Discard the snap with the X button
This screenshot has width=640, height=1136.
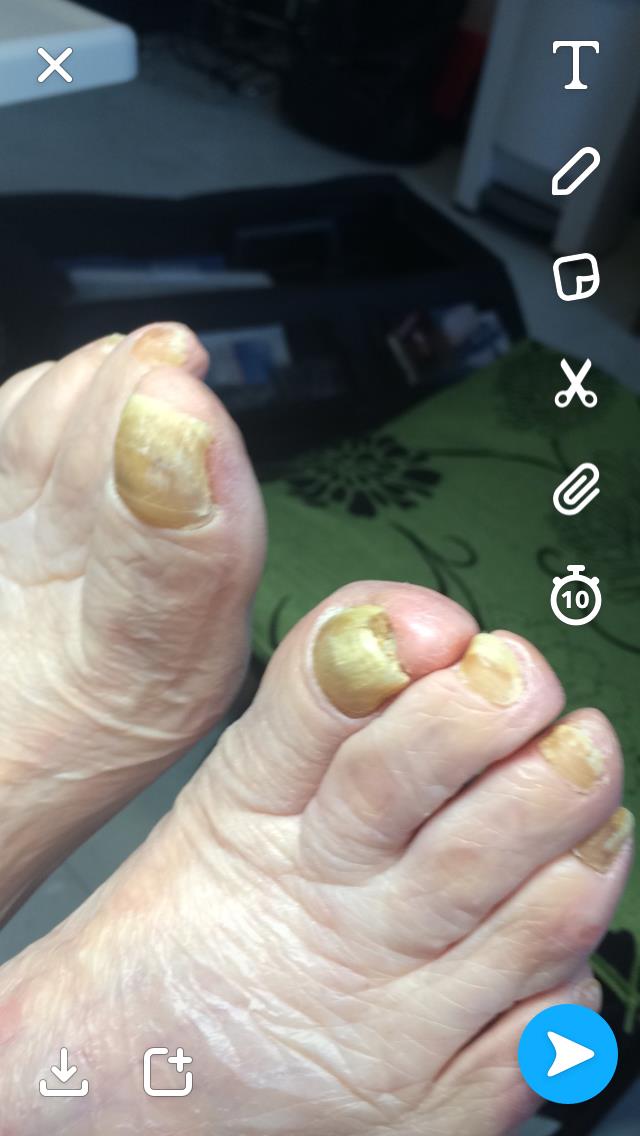[55, 65]
